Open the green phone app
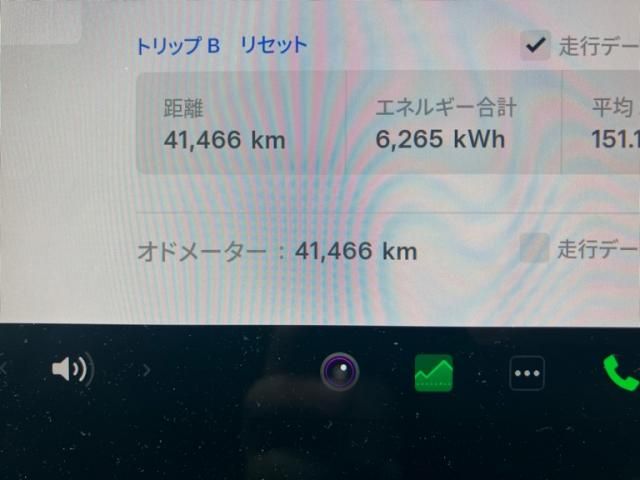The height and width of the screenshot is (480, 640). coord(620,373)
